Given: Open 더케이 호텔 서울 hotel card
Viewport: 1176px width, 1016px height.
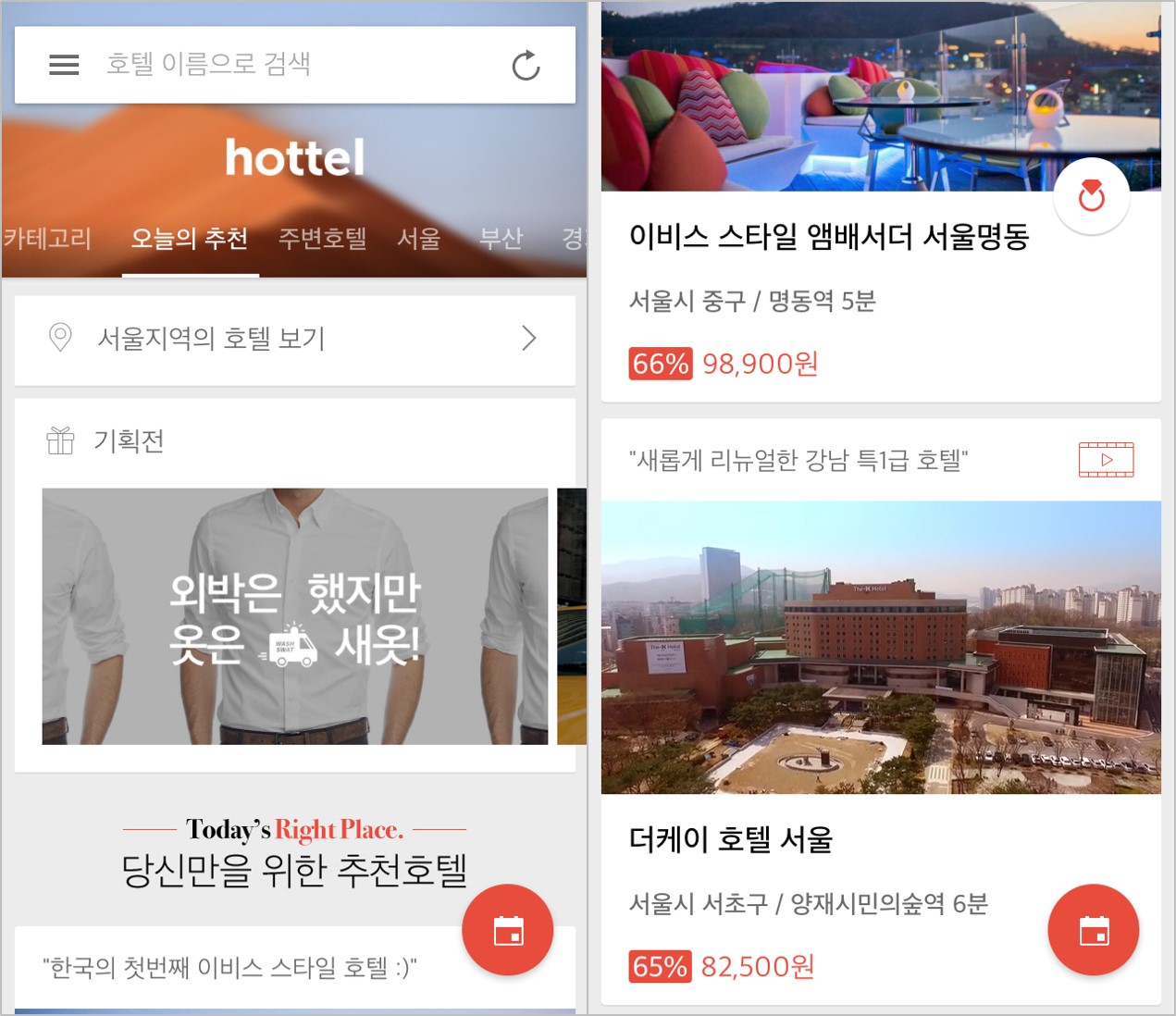Looking at the screenshot, I should point(731,839).
